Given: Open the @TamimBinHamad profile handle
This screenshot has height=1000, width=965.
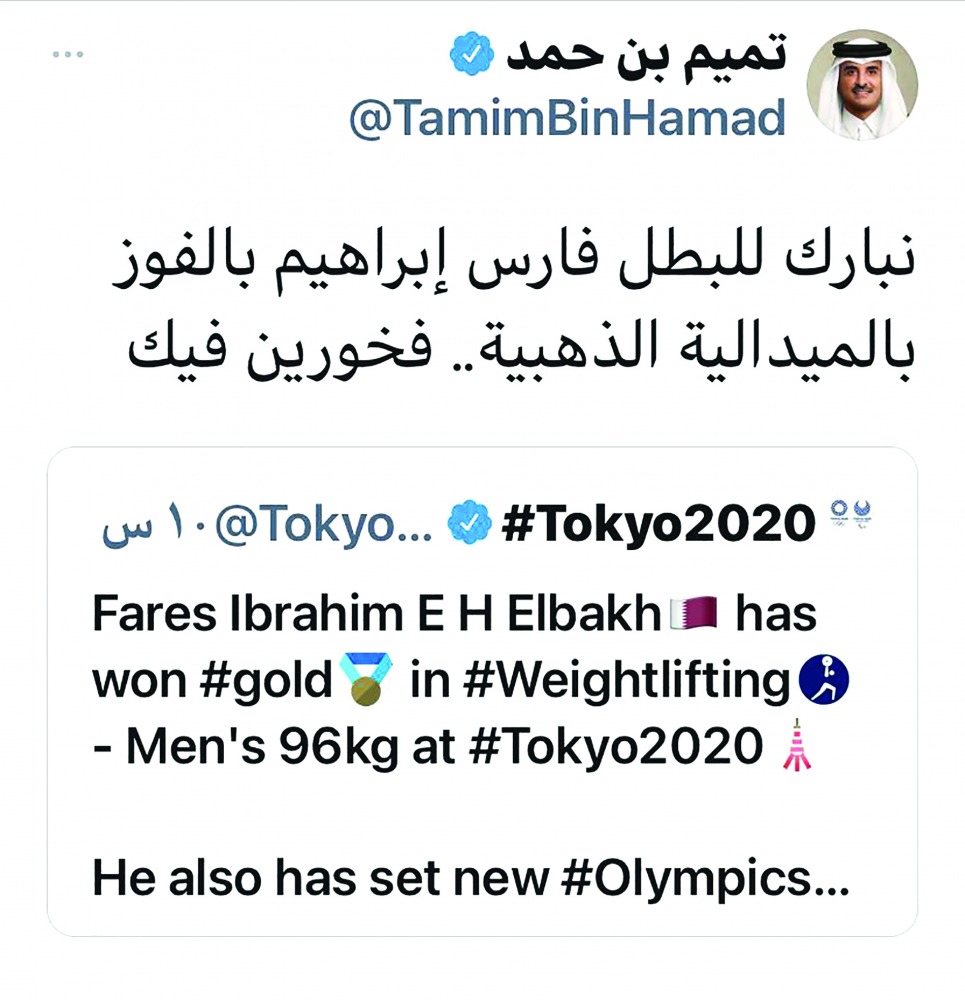Looking at the screenshot, I should 567,120.
